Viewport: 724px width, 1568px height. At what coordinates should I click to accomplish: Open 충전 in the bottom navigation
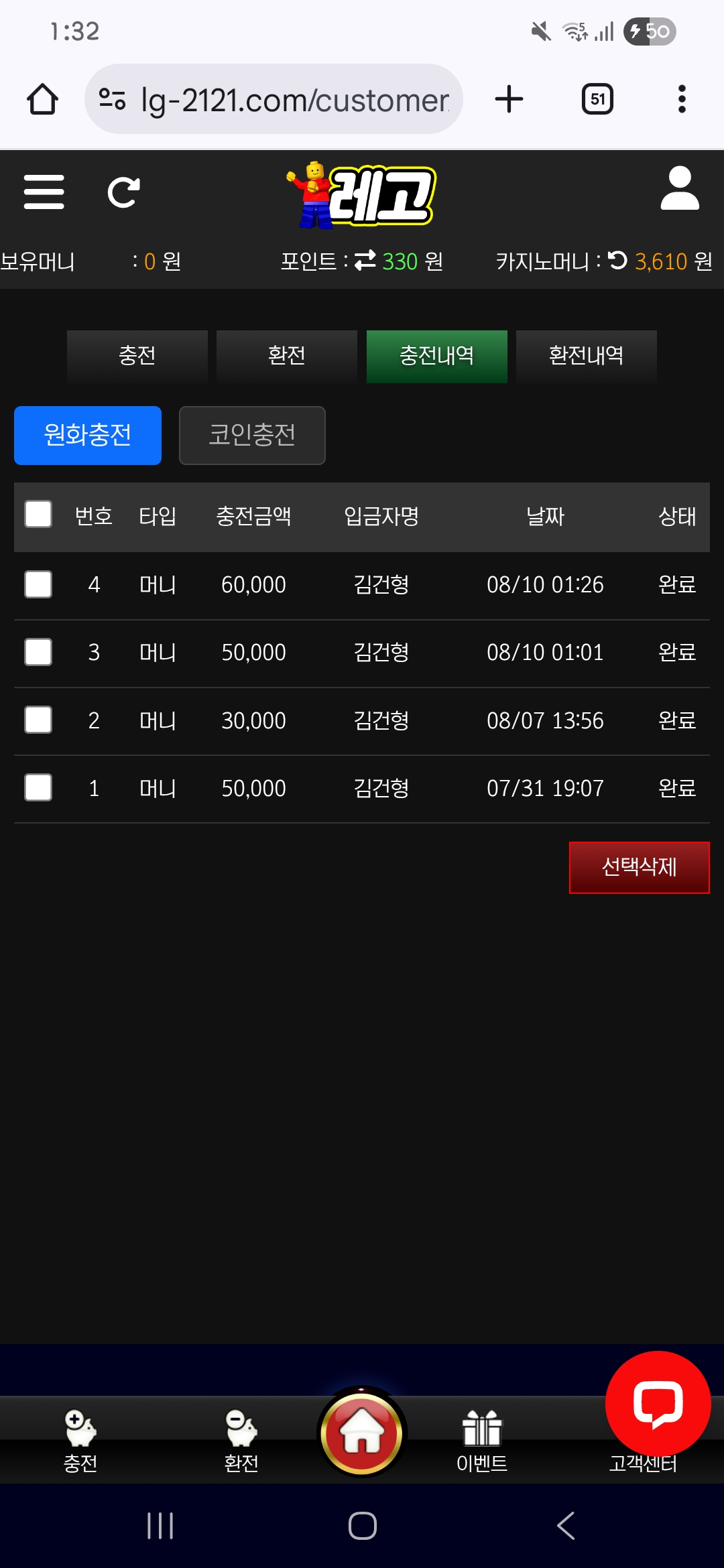click(80, 1441)
